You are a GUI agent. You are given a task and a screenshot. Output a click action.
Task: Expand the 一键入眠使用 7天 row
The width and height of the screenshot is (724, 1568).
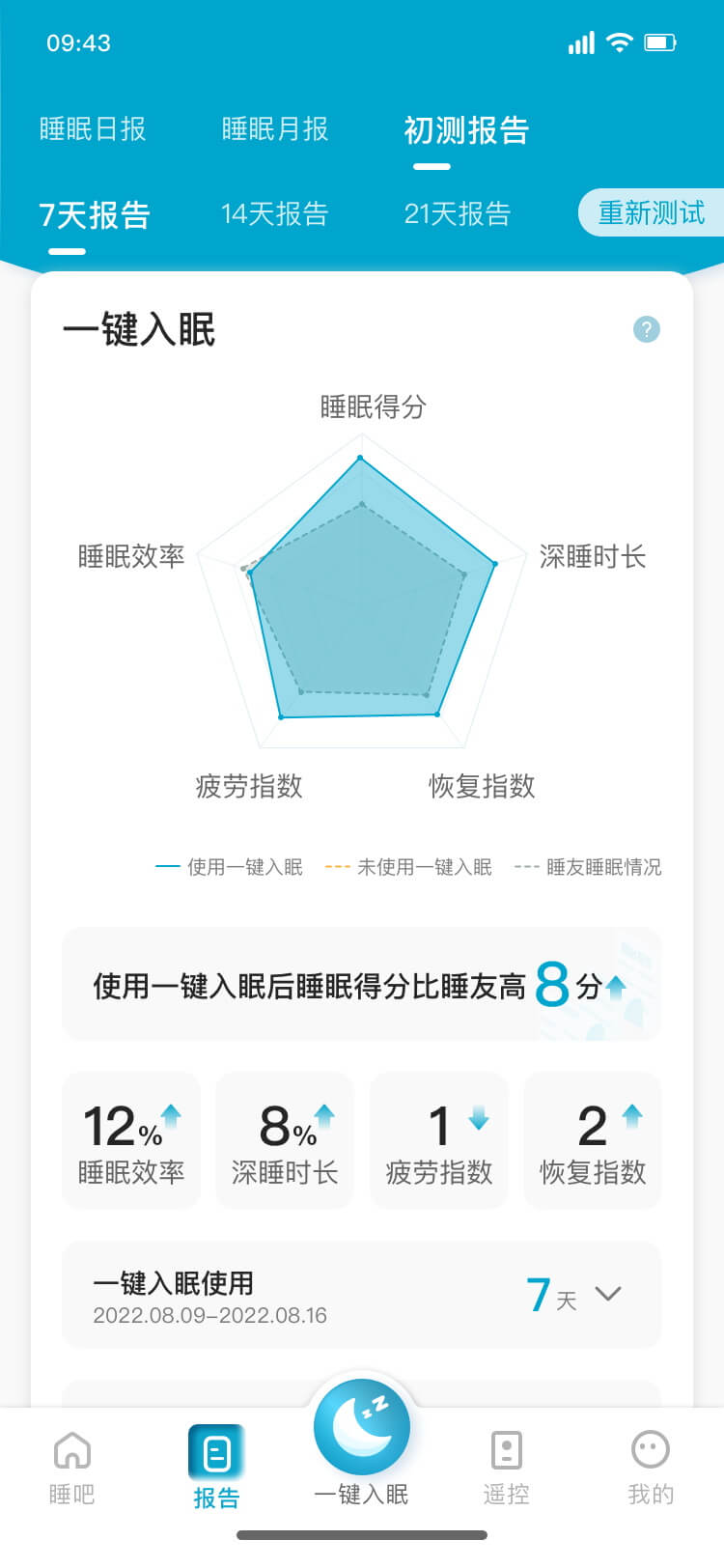click(x=607, y=1294)
